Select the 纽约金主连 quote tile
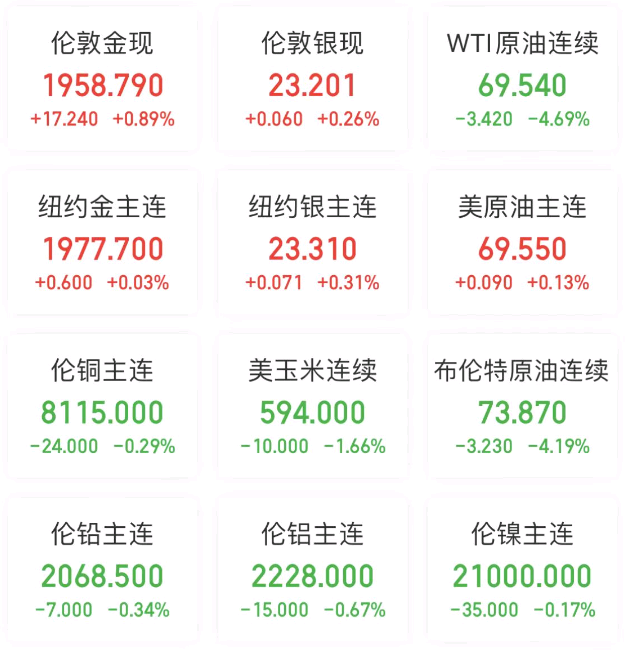 coord(102,246)
